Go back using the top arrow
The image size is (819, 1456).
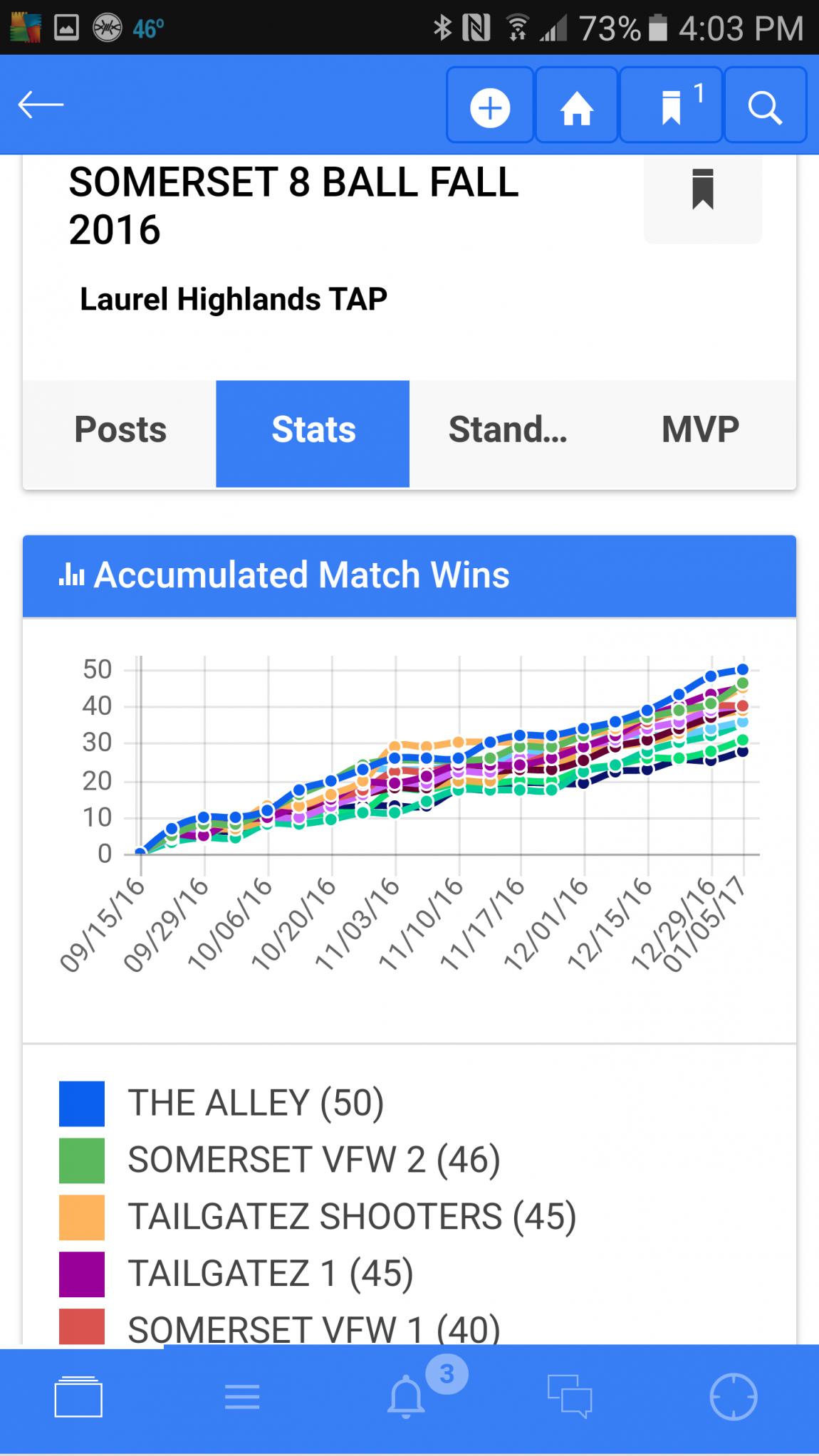41,105
